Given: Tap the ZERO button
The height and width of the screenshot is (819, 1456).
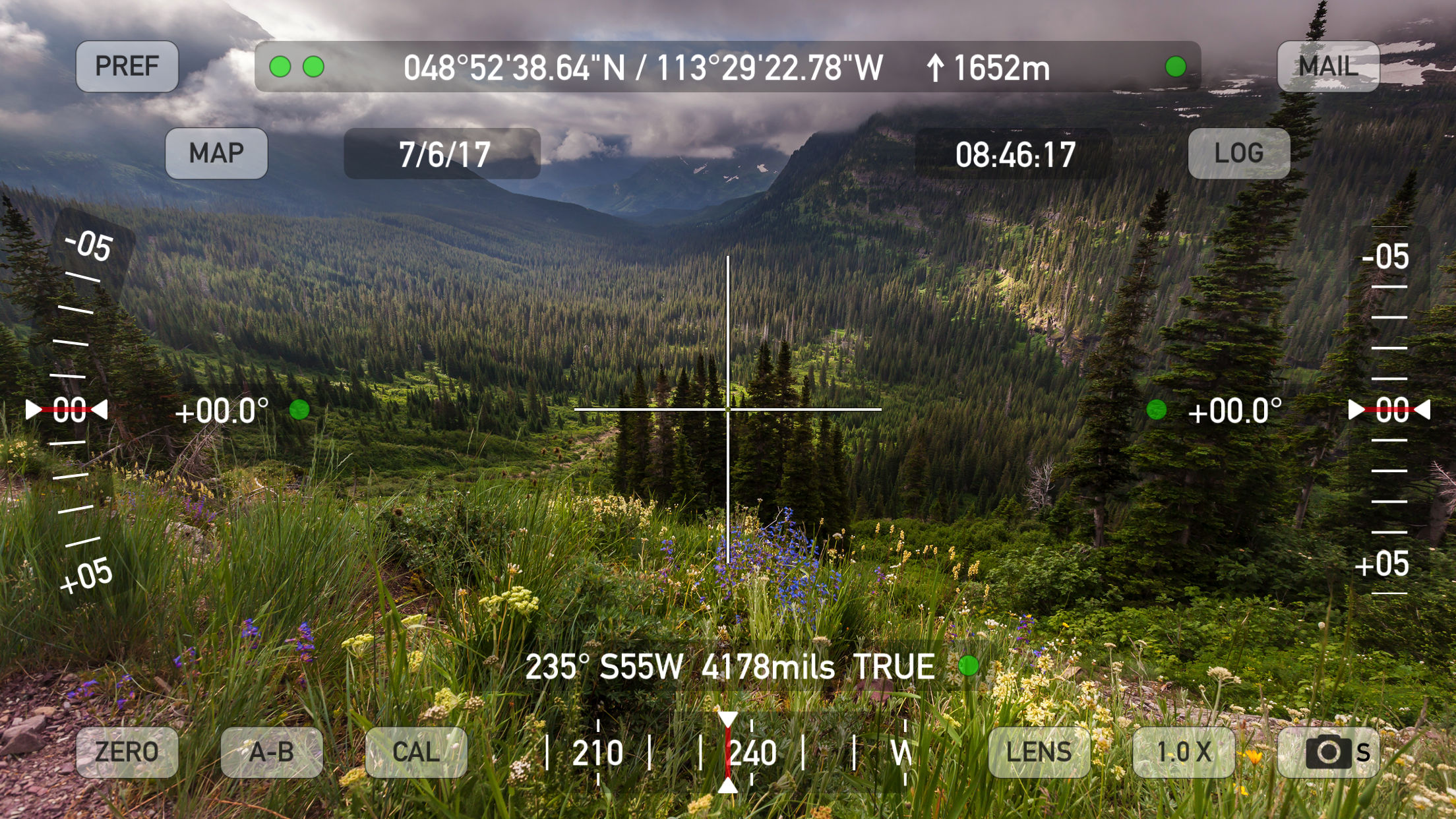Looking at the screenshot, I should click(127, 752).
